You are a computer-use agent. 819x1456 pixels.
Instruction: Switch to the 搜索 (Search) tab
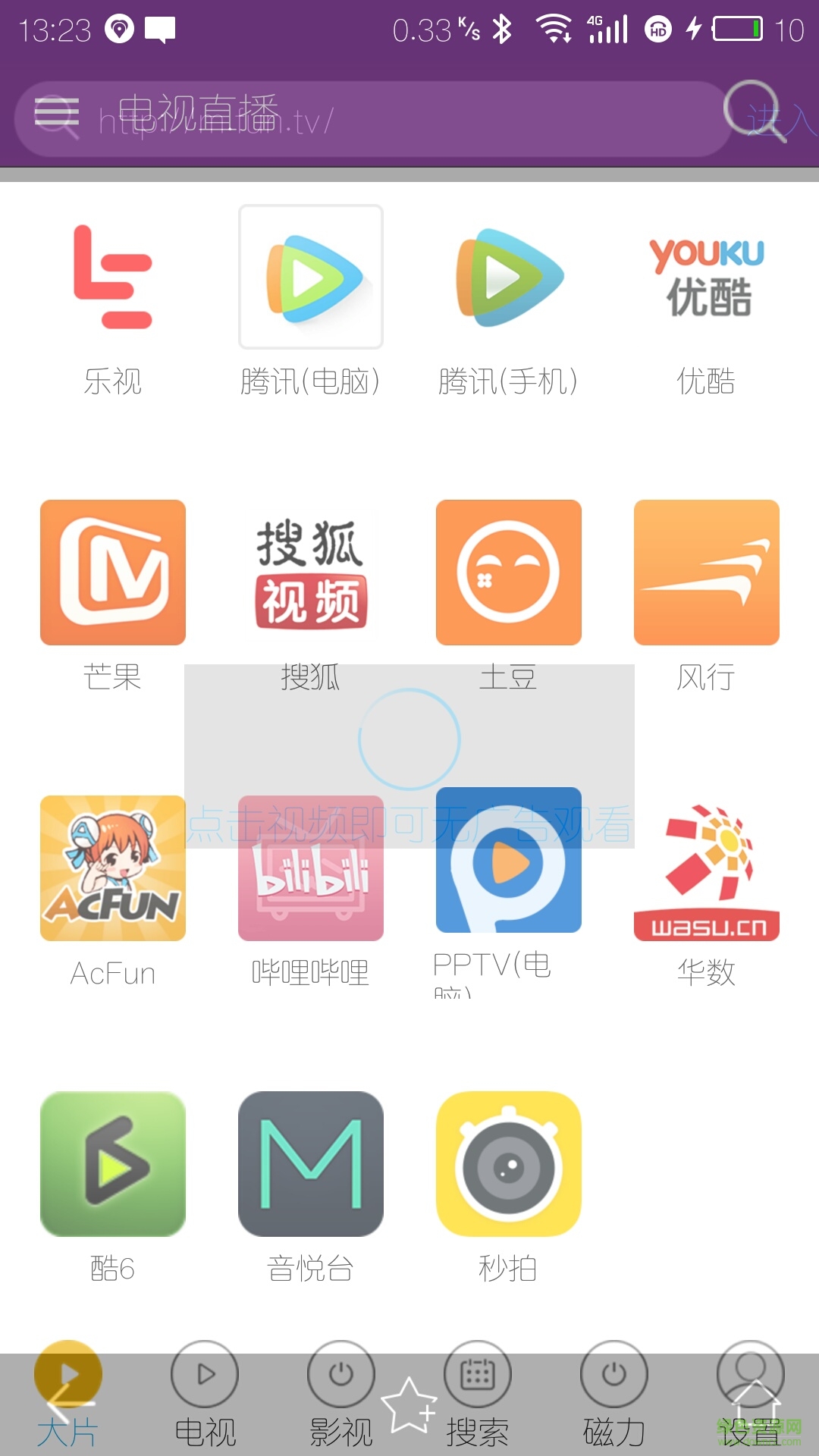point(478,1395)
